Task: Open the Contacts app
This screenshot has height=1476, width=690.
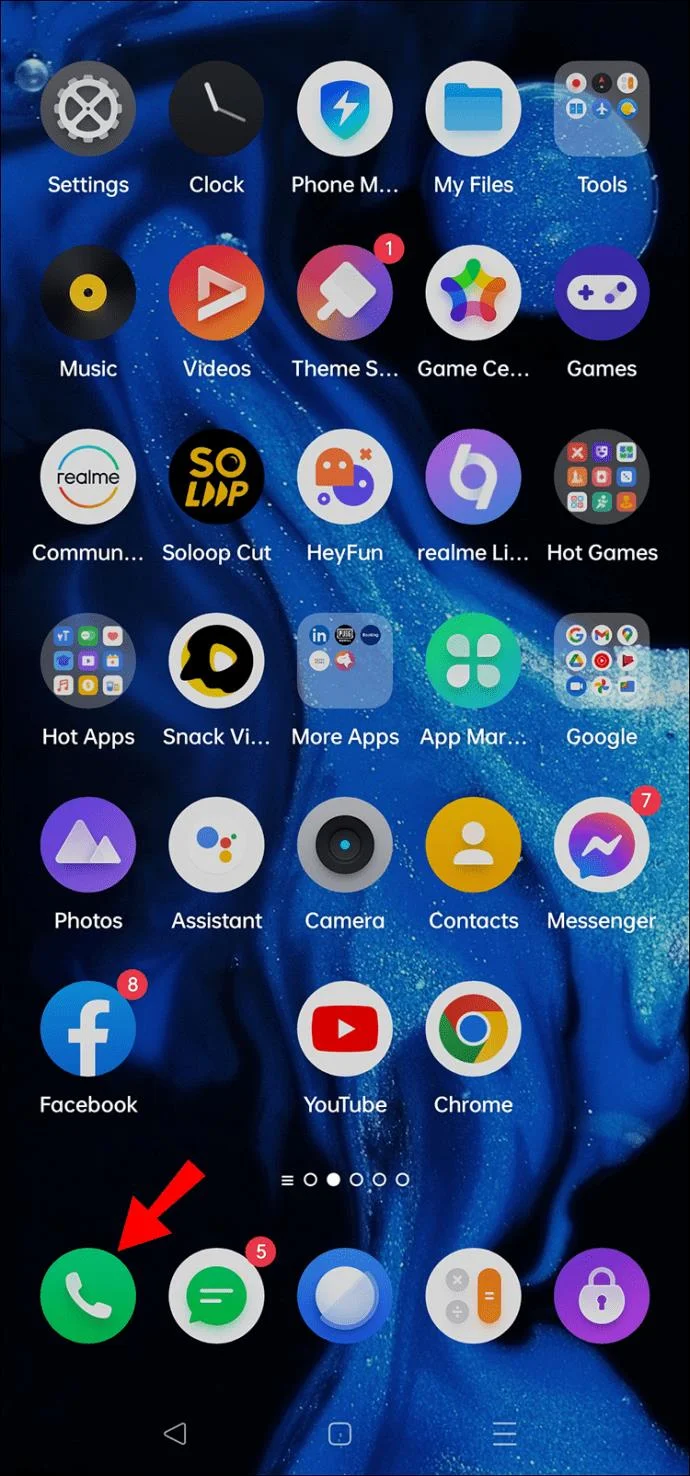Action: 473,845
